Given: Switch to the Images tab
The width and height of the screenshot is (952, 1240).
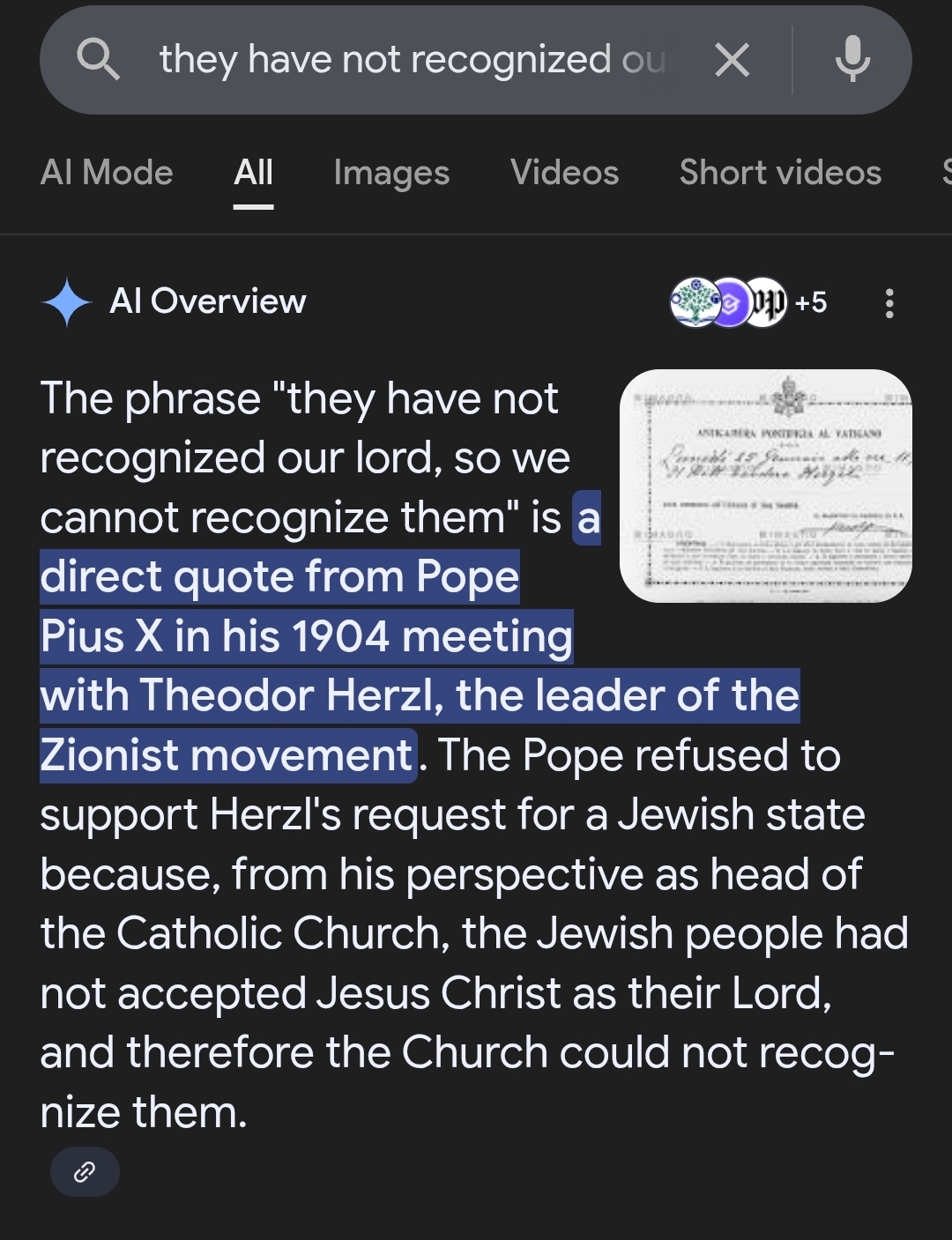Looking at the screenshot, I should [x=391, y=173].
